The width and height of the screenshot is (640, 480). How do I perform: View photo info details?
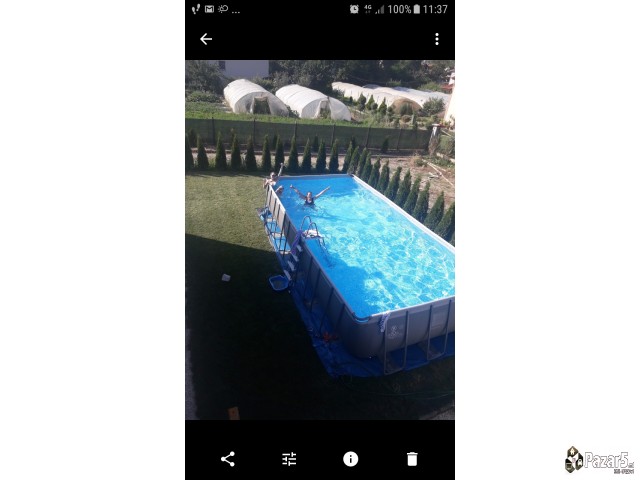tap(350, 459)
